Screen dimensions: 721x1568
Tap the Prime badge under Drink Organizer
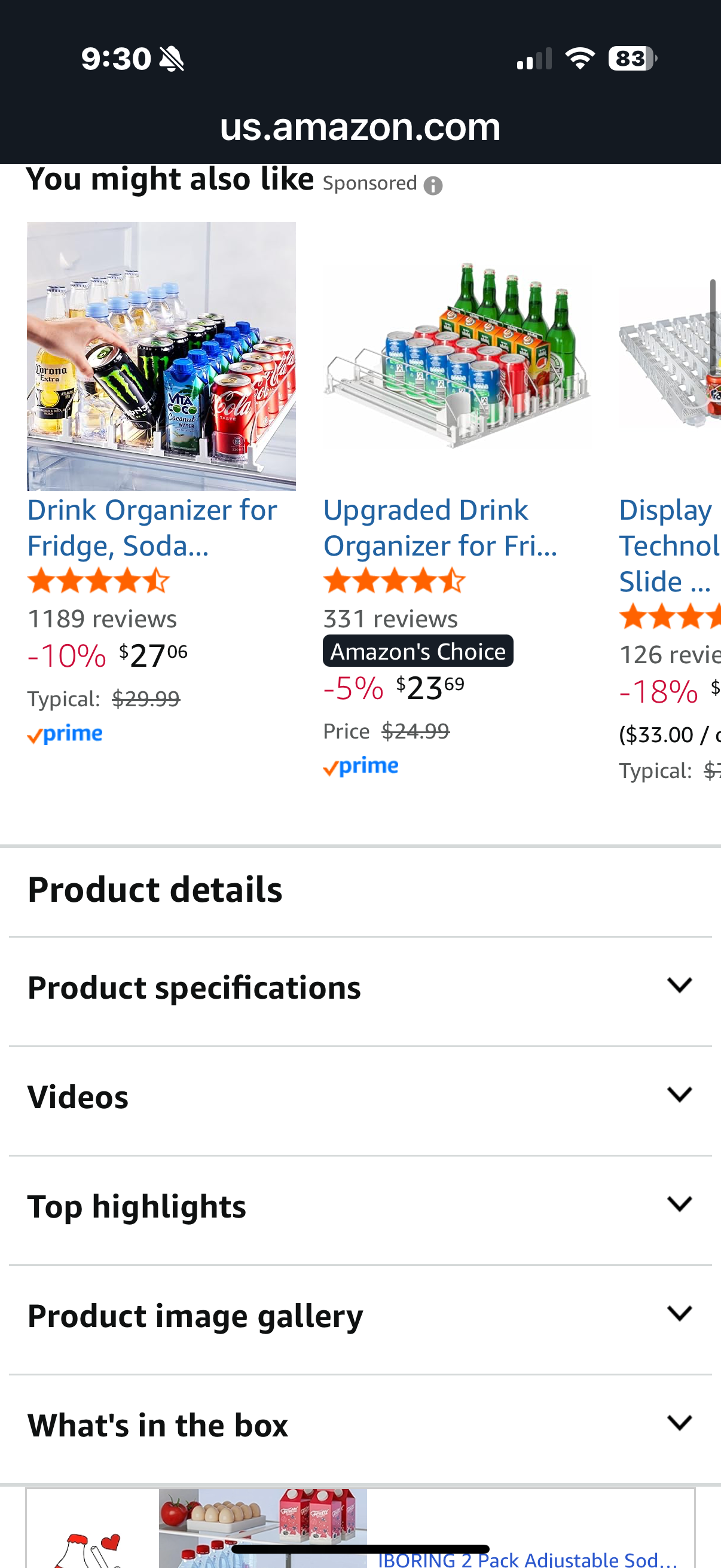[x=65, y=734]
